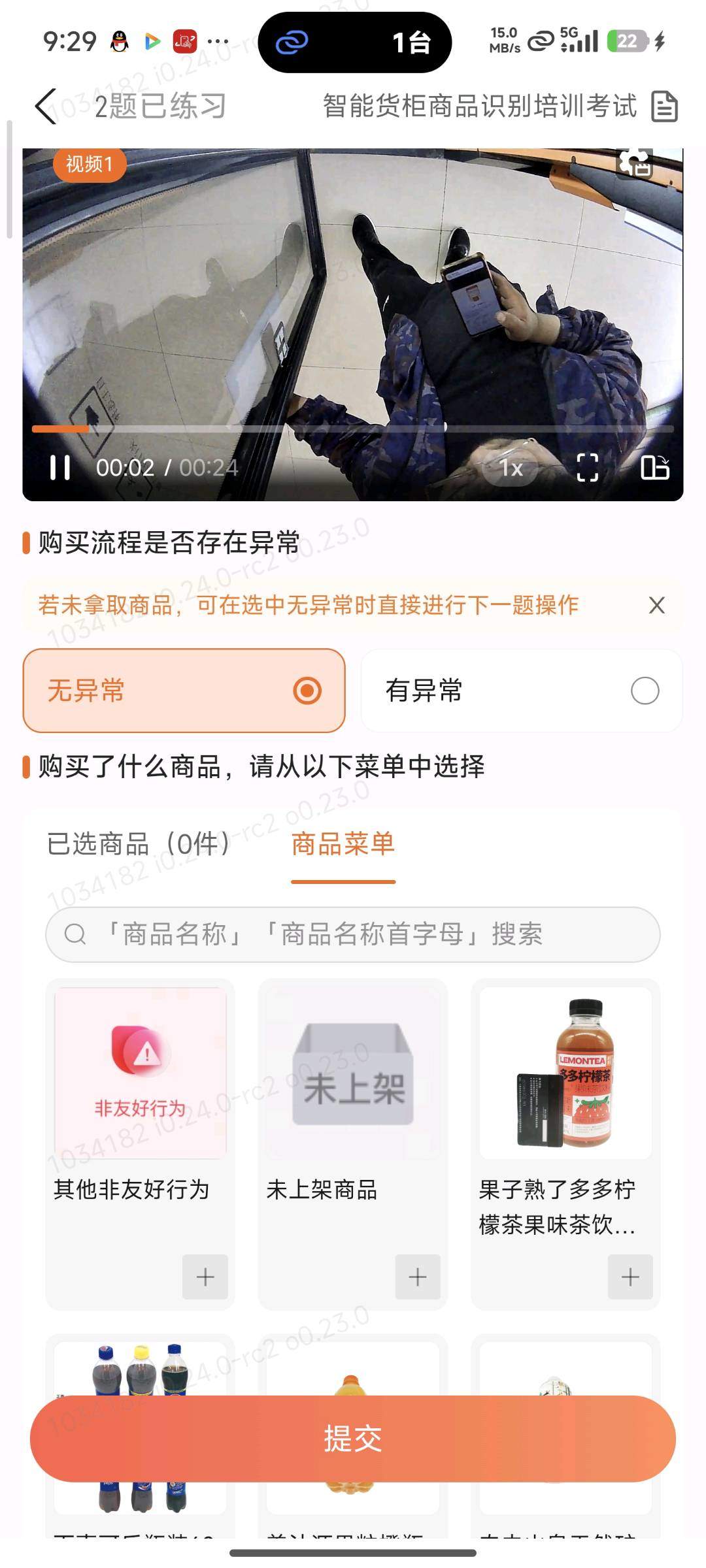Toggle the video's picture-in-picture icon
This screenshot has height=1568, width=706.
tap(655, 468)
